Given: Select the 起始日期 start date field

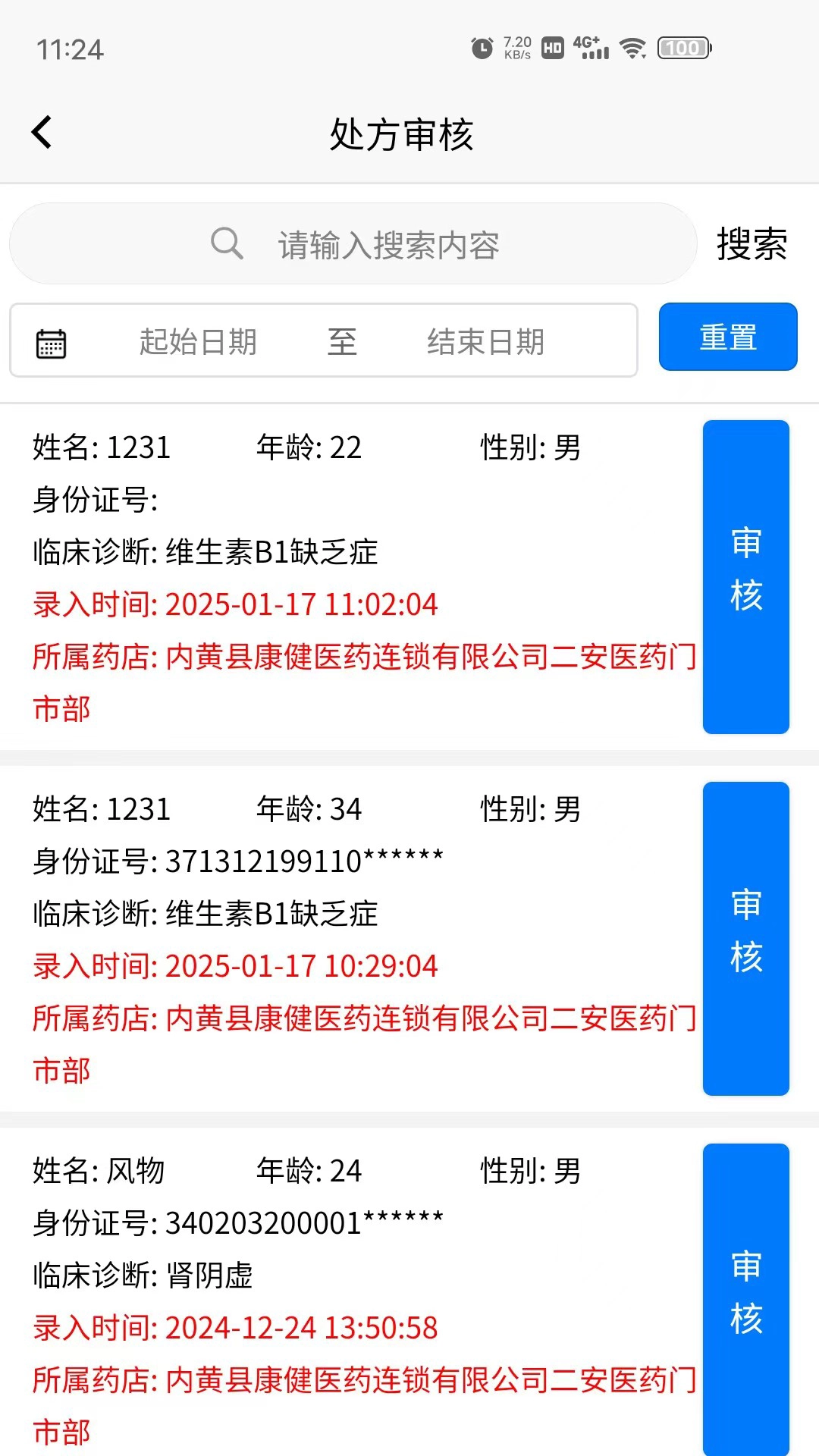Looking at the screenshot, I should (197, 341).
